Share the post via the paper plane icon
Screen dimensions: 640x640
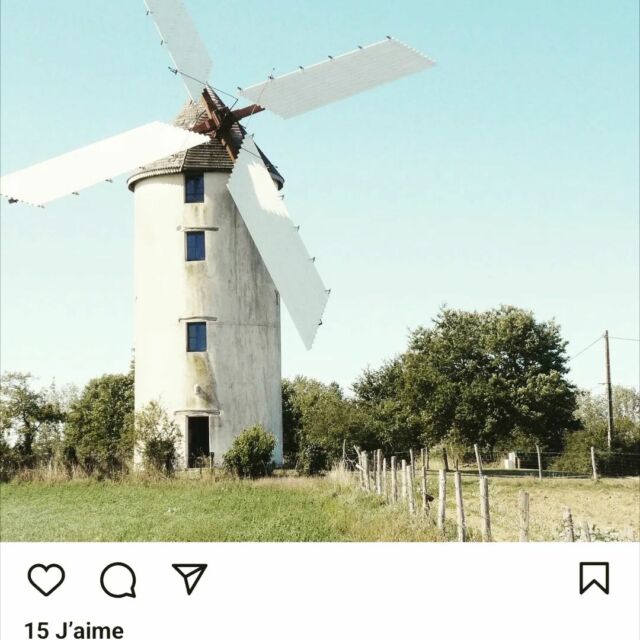pyautogui.click(x=189, y=578)
